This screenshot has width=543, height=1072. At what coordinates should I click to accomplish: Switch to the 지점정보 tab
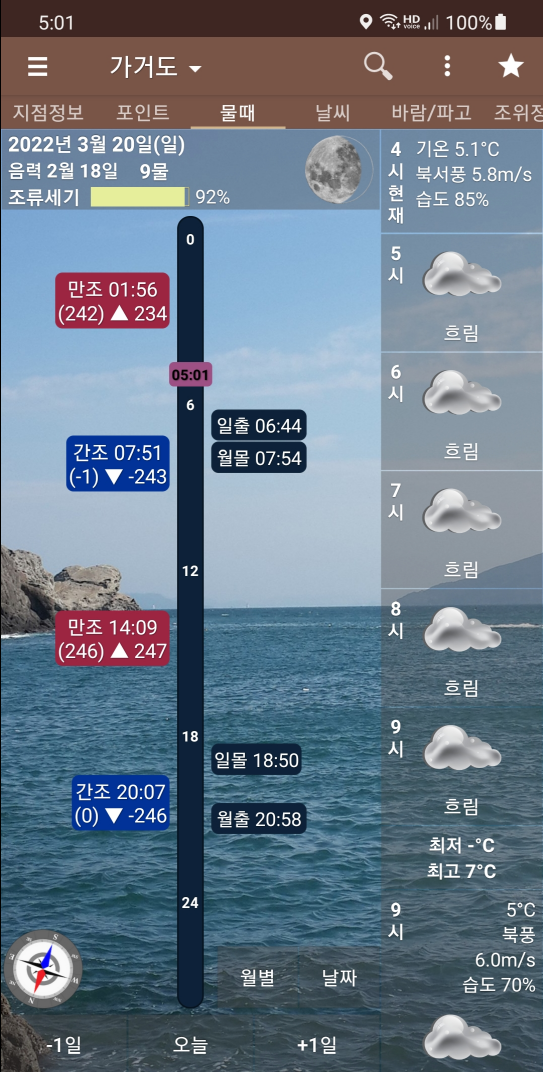point(47,113)
